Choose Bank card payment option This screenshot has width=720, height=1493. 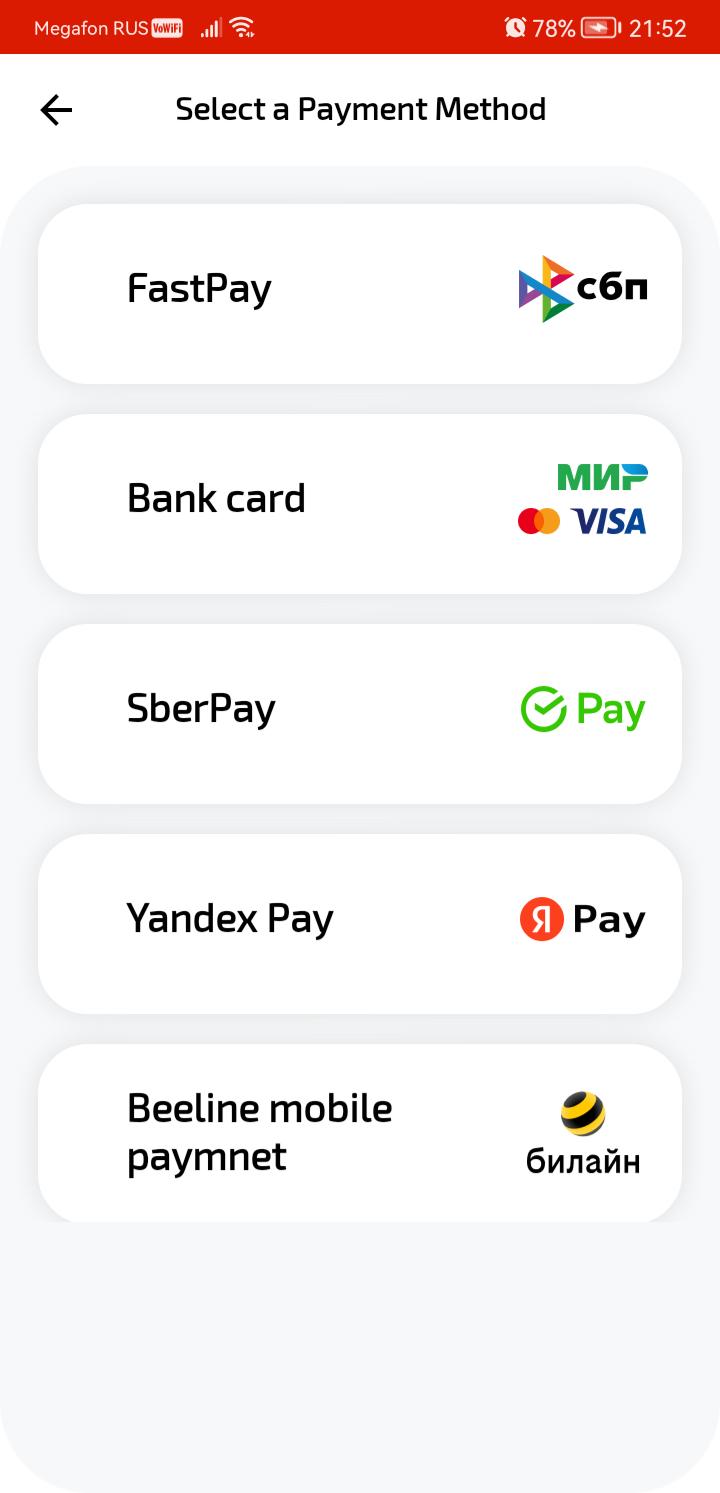(x=360, y=504)
